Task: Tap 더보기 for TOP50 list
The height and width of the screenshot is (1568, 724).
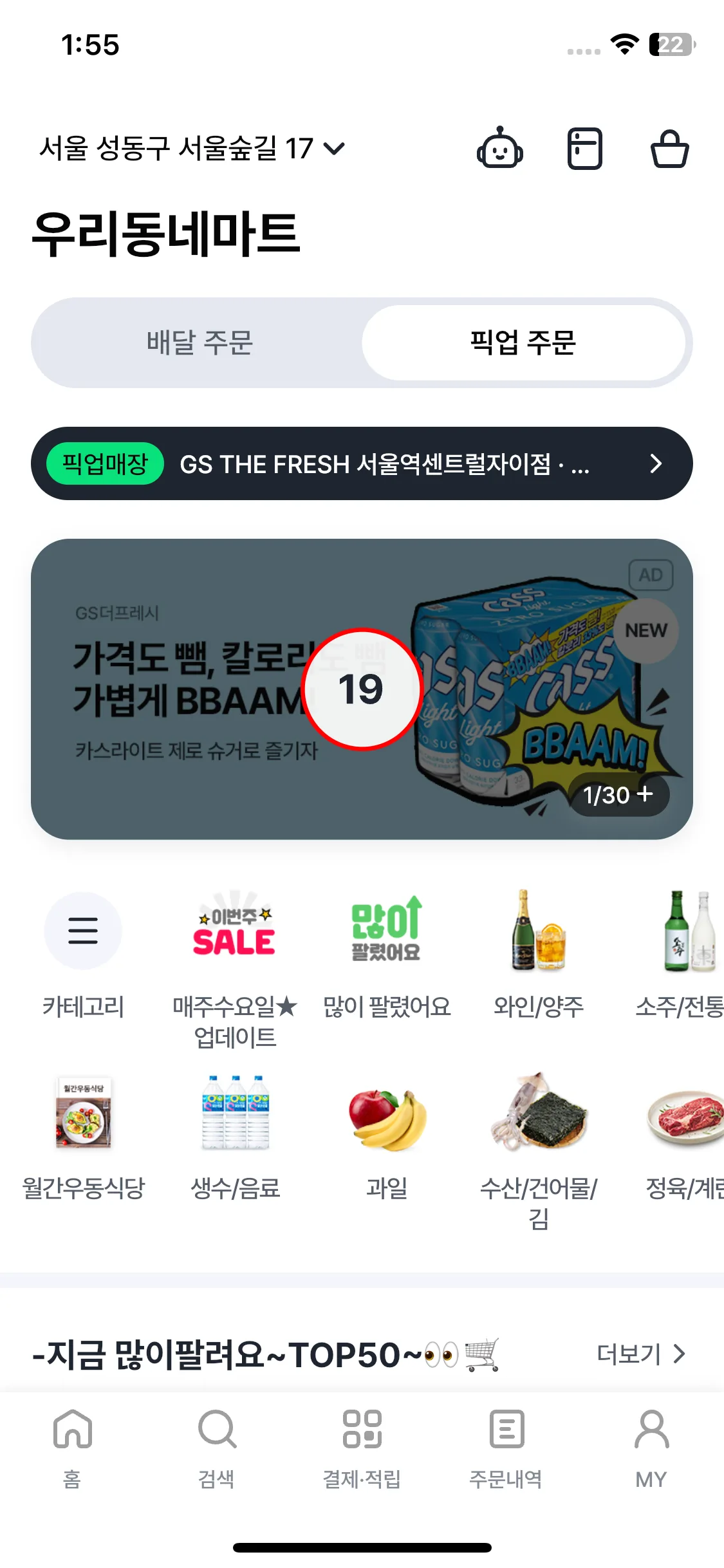Action: (x=640, y=1354)
